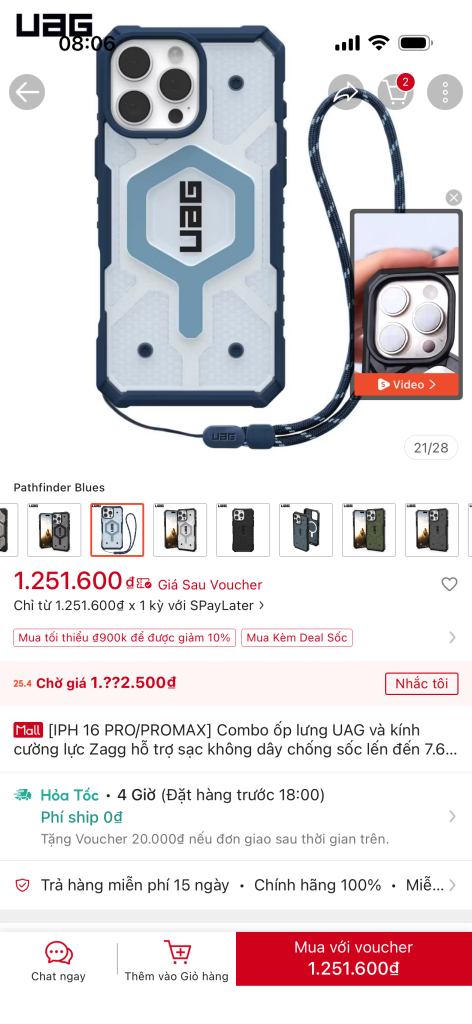The image size is (472, 1024).
Task: Tap Nhắc tôi reminder button
Action: [422, 684]
